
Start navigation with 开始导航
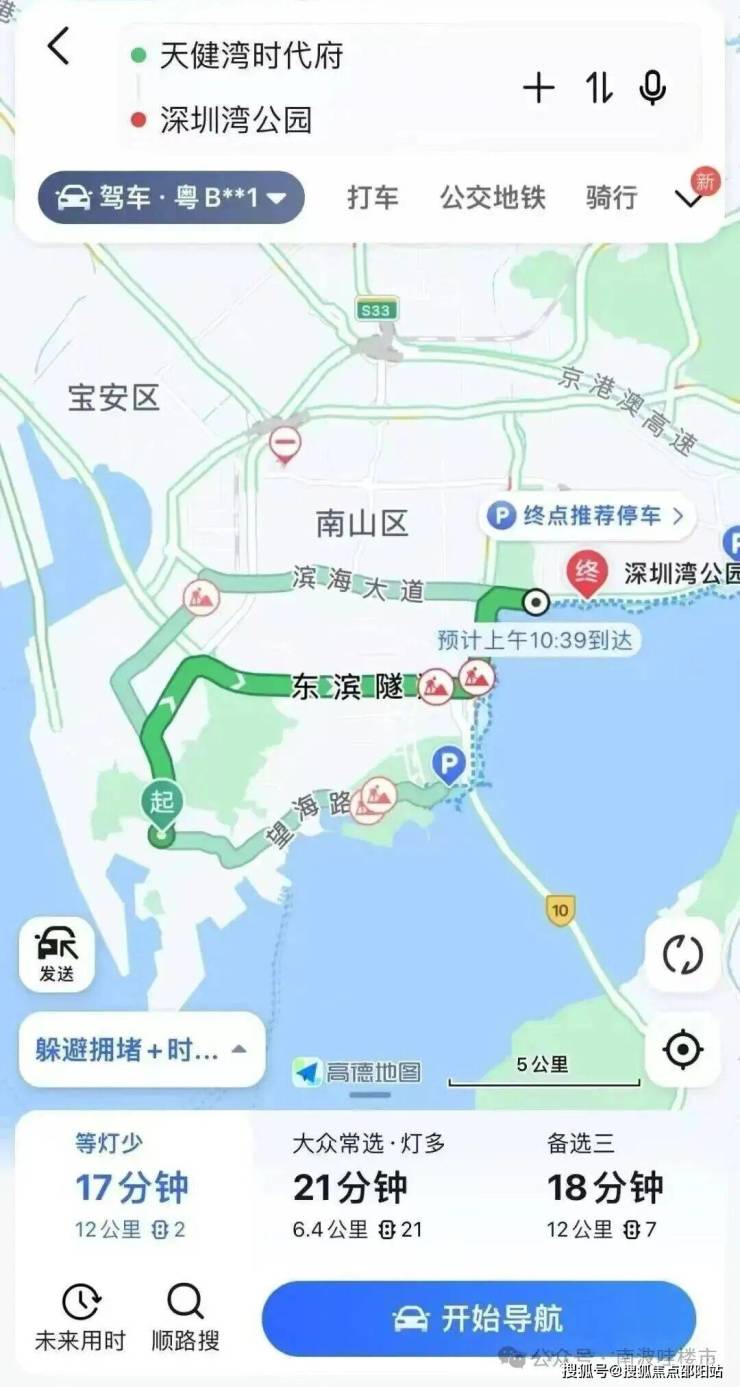(x=478, y=1318)
